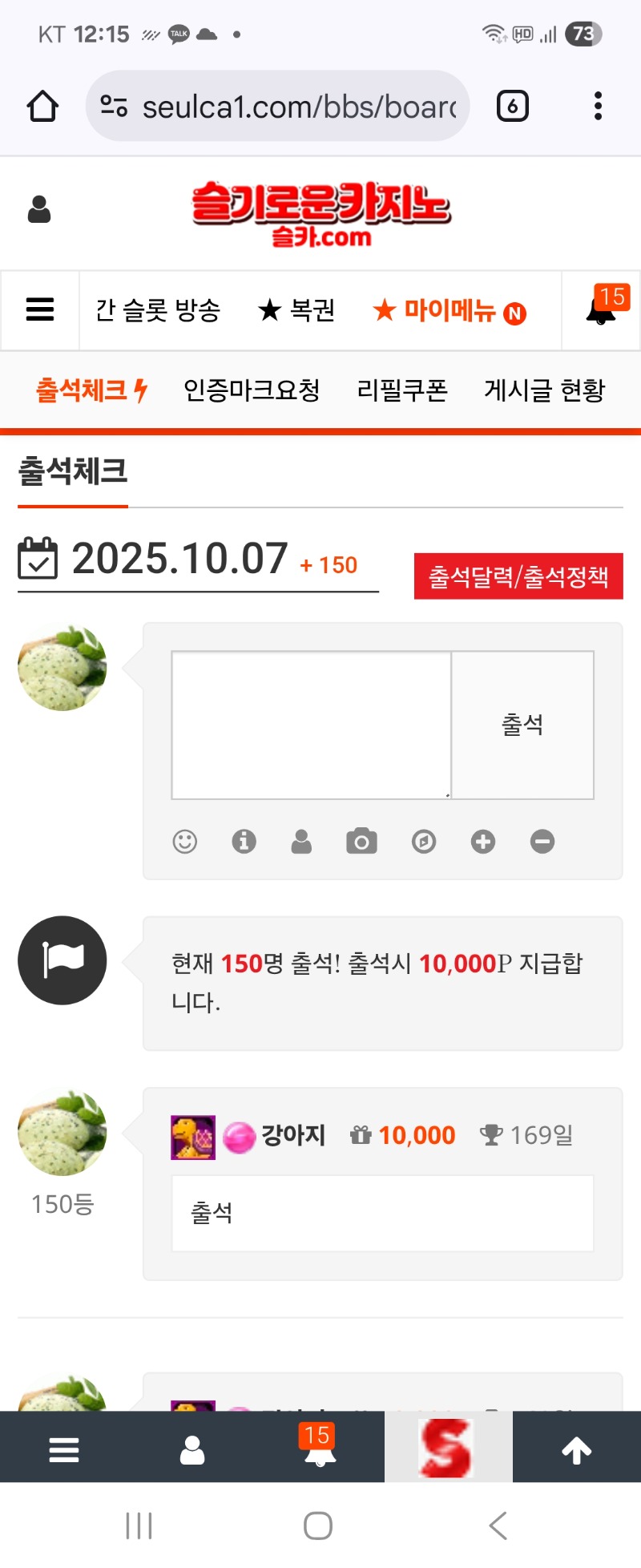Viewport: 641px width, 1568px height.
Task: Open the browser overflow menu
Action: pyautogui.click(x=598, y=106)
